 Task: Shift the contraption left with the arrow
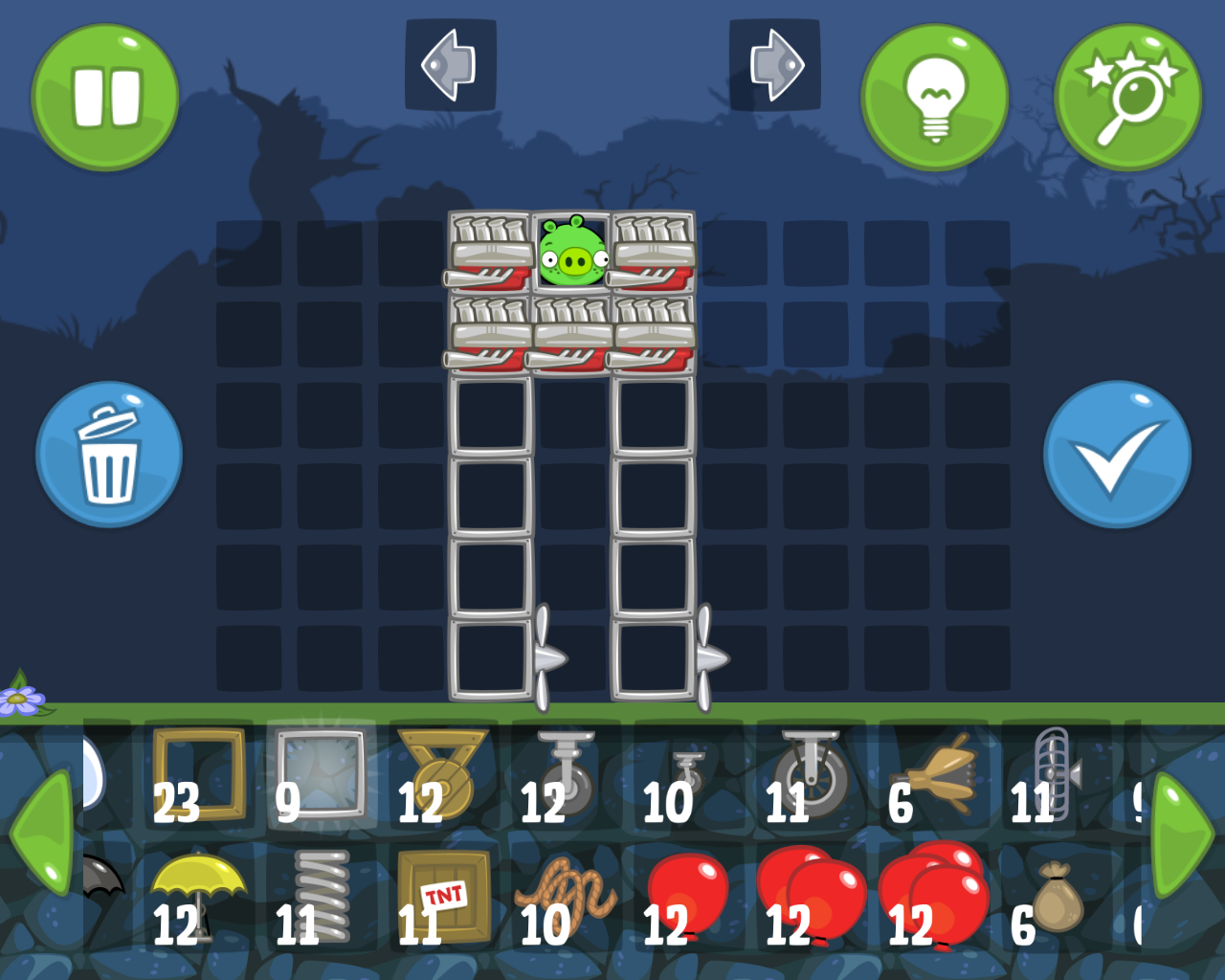pyautogui.click(x=450, y=65)
